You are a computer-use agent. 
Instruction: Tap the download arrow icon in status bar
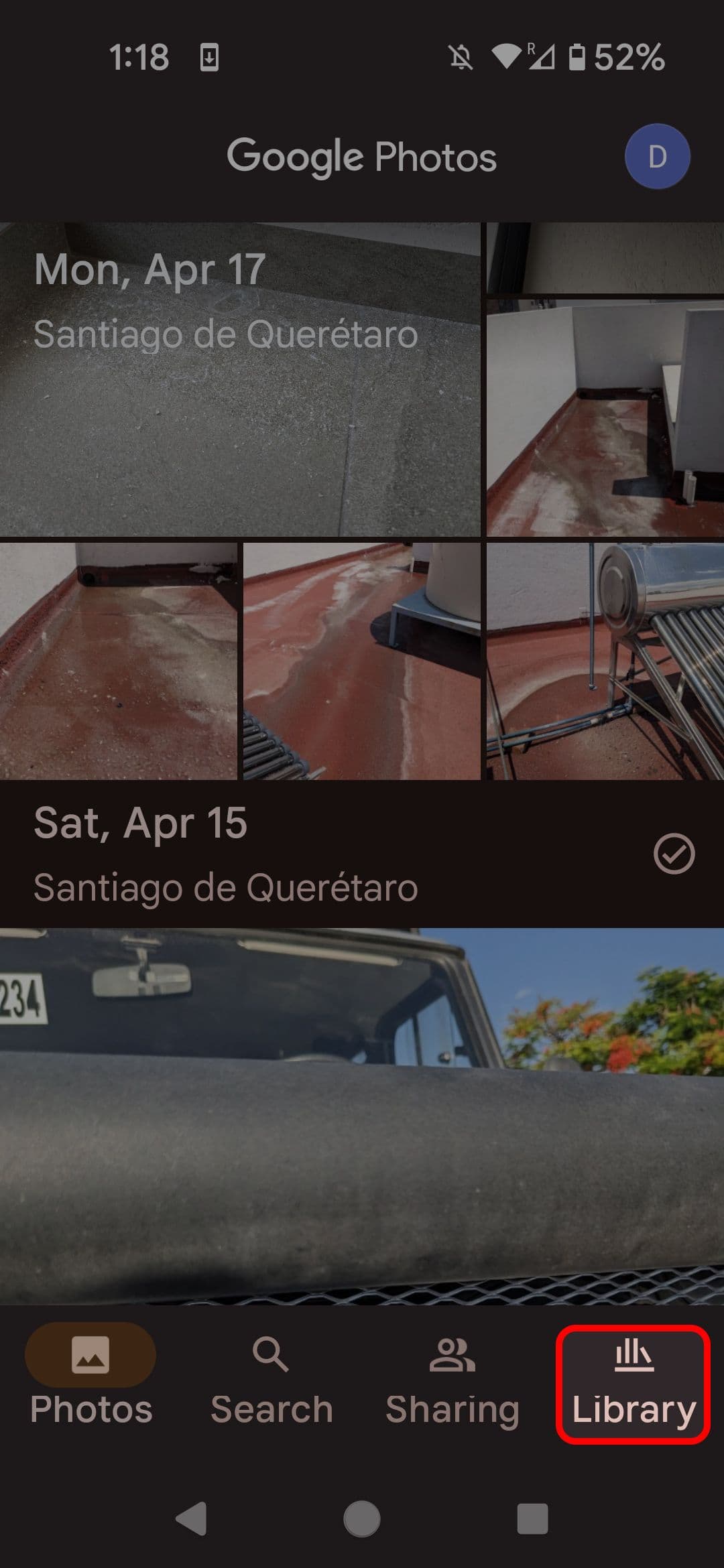point(210,59)
